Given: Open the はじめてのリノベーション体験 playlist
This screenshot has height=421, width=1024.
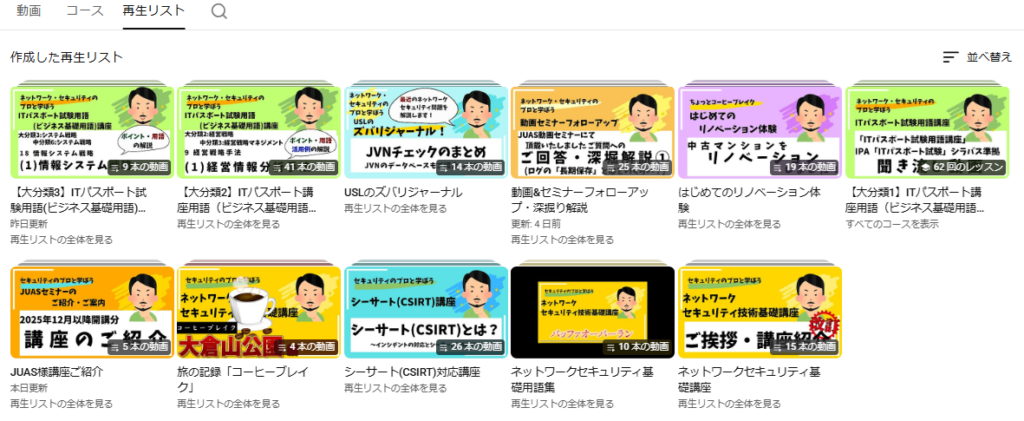Looking at the screenshot, I should (759, 132).
